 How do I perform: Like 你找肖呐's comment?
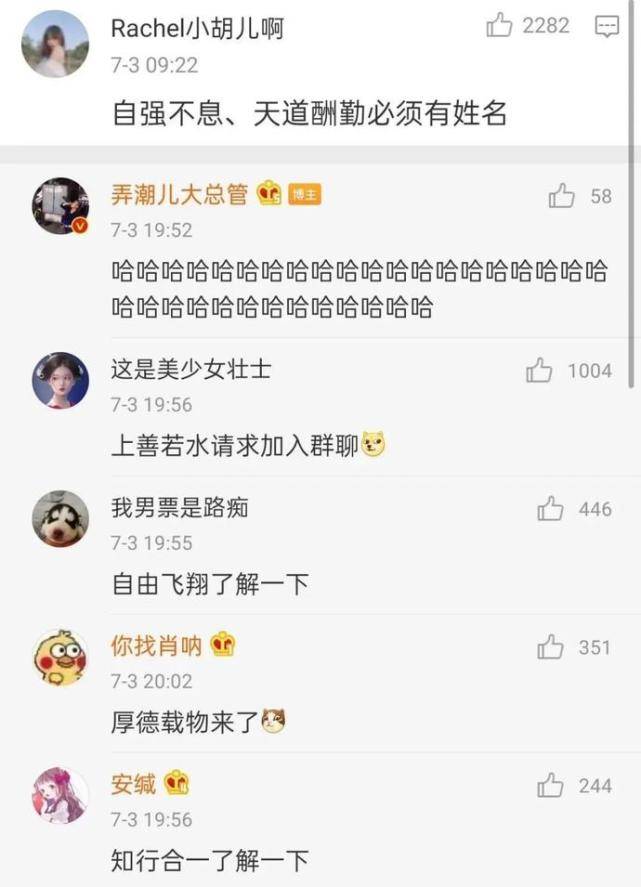551,648
